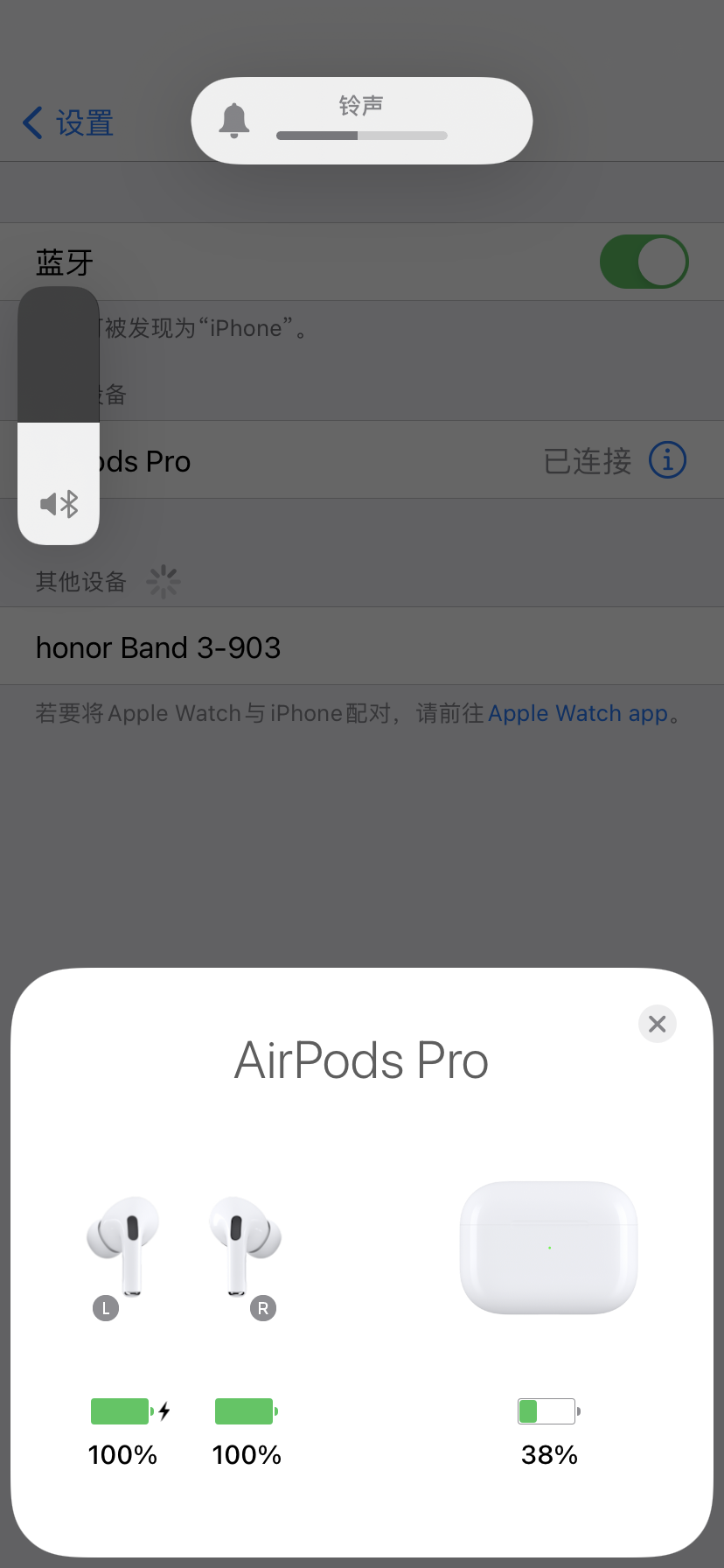The height and width of the screenshot is (1568, 724).
Task: Turn off the 蓝牙 switch
Action: pyautogui.click(x=644, y=262)
